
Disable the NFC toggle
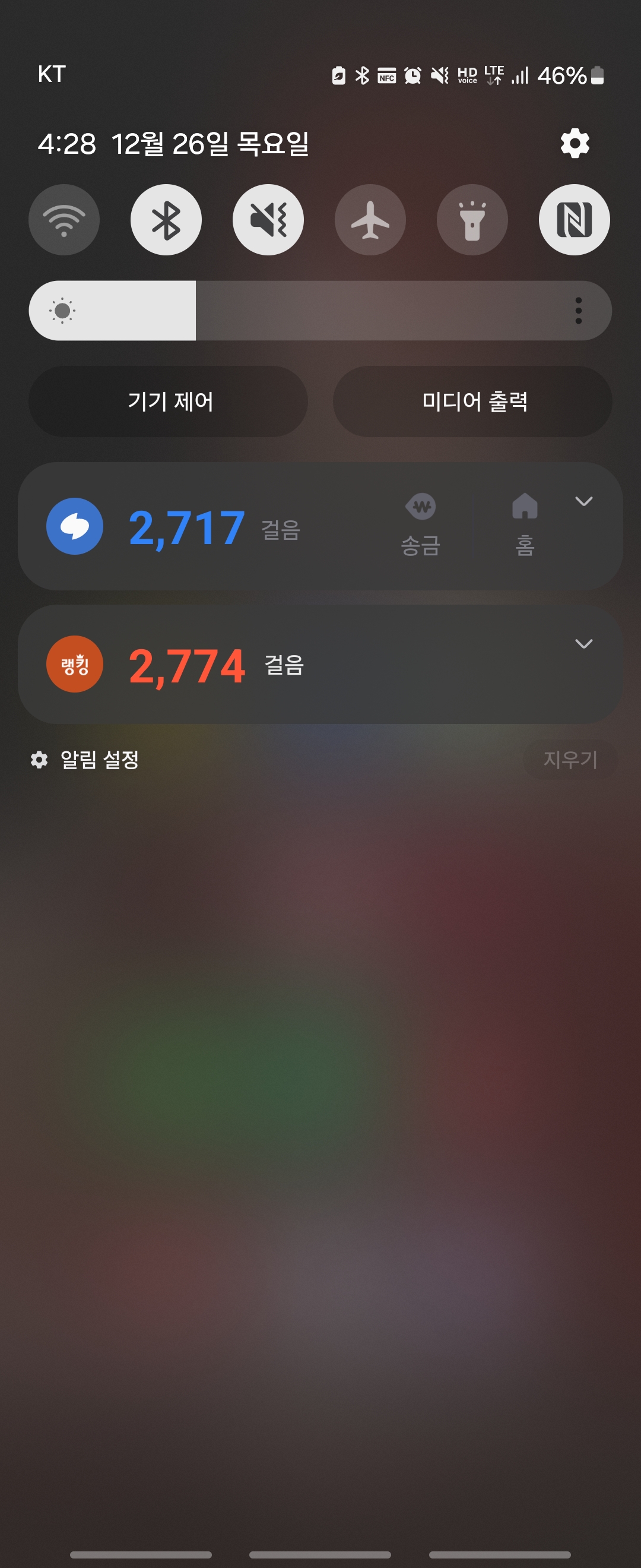(x=574, y=220)
